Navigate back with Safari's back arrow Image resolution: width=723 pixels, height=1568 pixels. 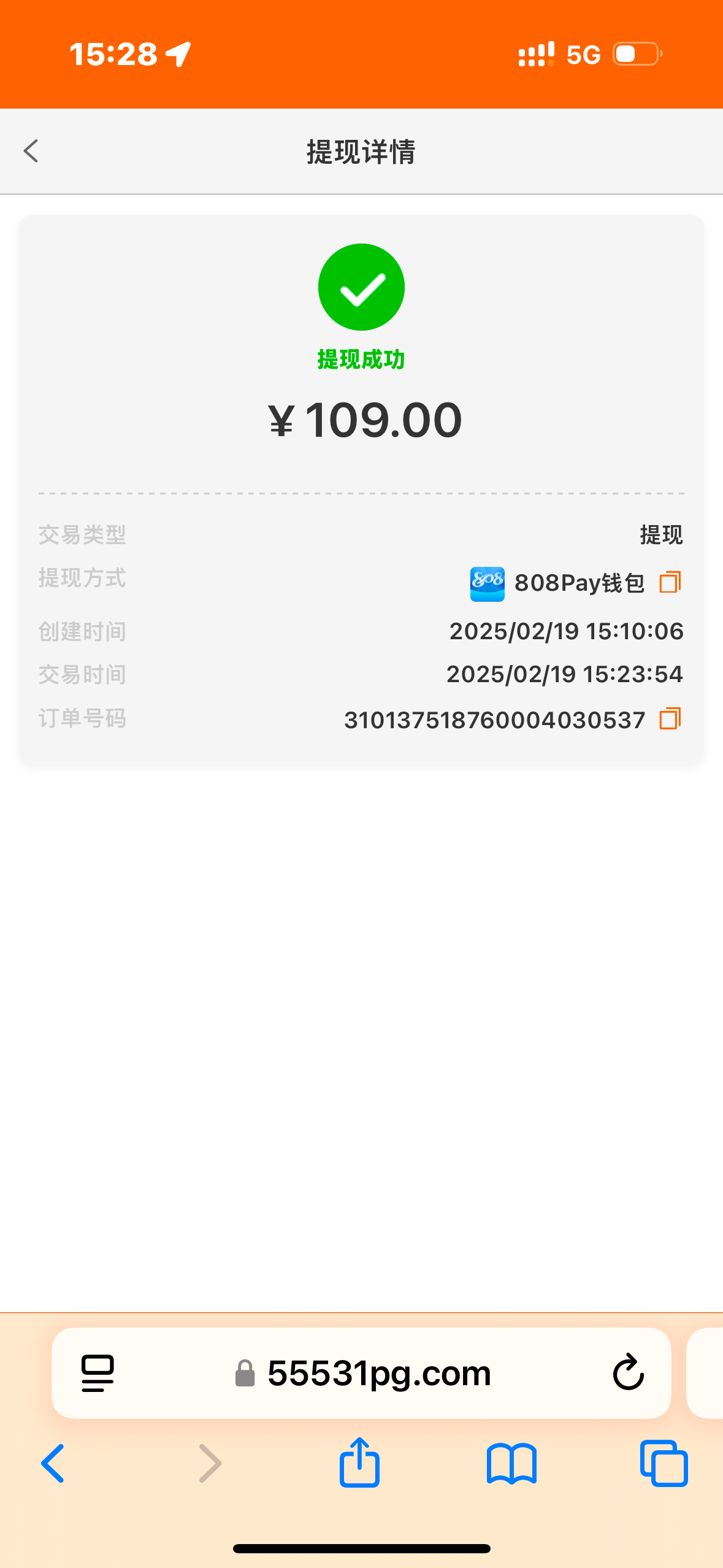[x=53, y=1464]
